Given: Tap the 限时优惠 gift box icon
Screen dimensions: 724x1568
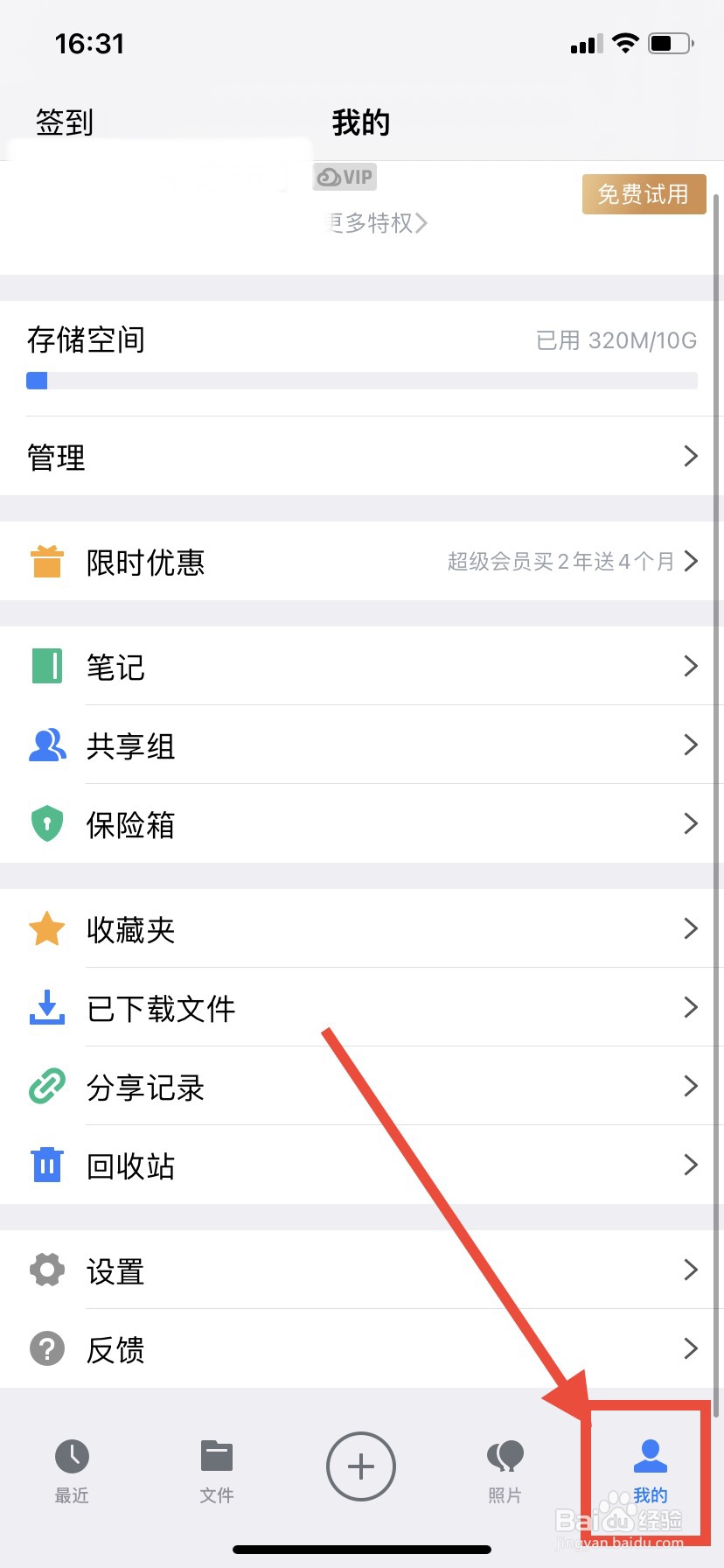Looking at the screenshot, I should (46, 561).
